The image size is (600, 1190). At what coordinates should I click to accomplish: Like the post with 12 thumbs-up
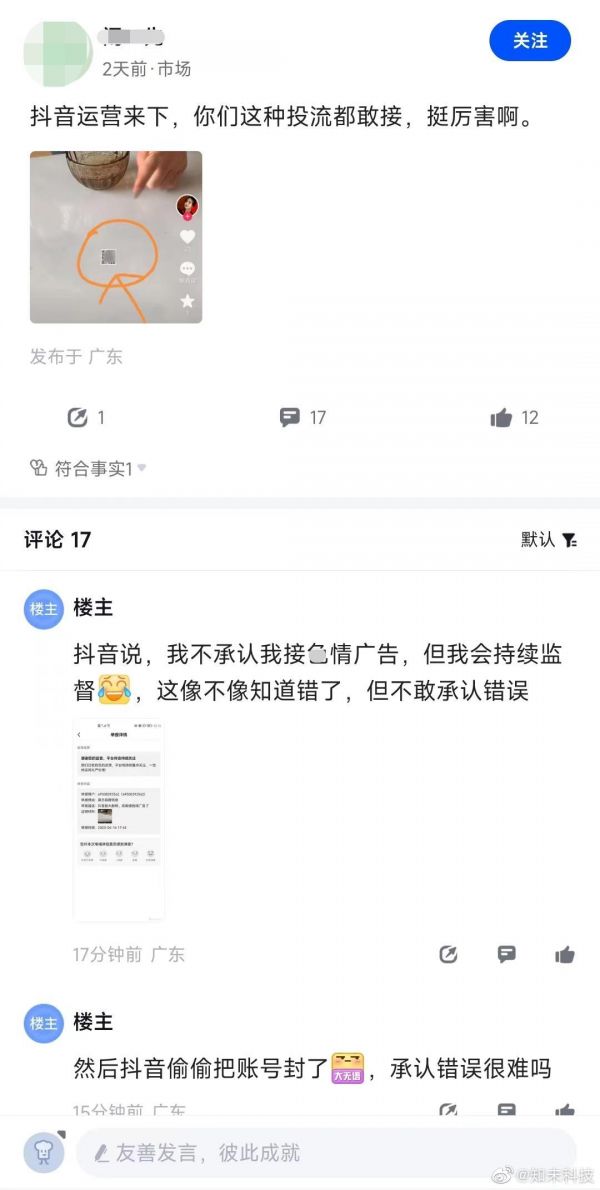[502, 418]
